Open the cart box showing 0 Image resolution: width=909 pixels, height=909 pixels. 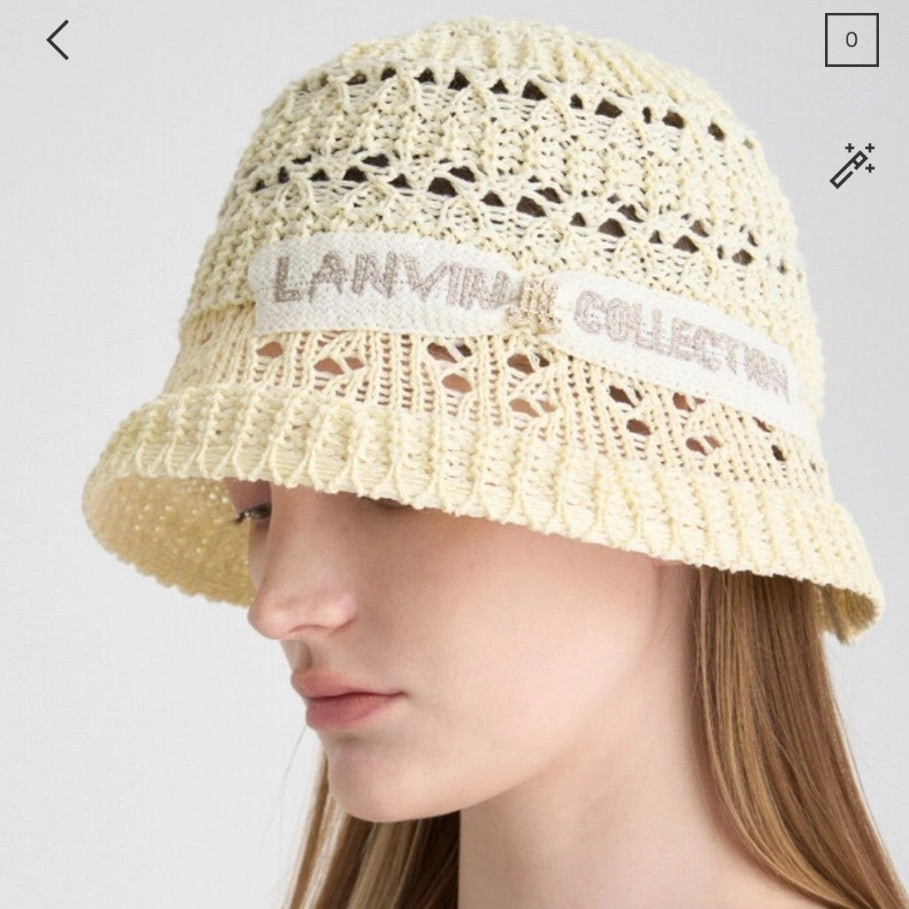(851, 40)
